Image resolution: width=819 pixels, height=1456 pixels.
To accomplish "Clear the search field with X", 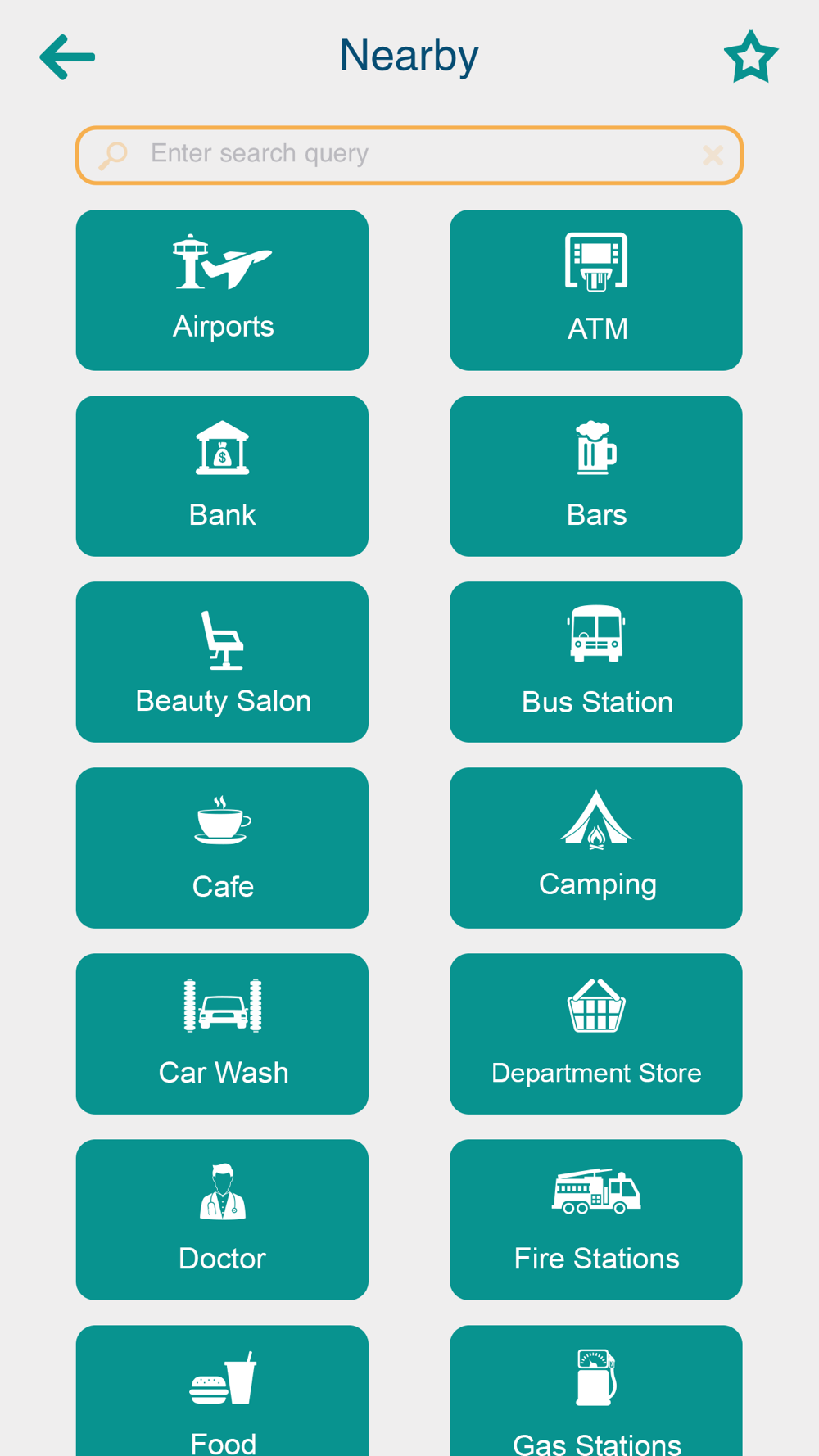I will pos(713,155).
